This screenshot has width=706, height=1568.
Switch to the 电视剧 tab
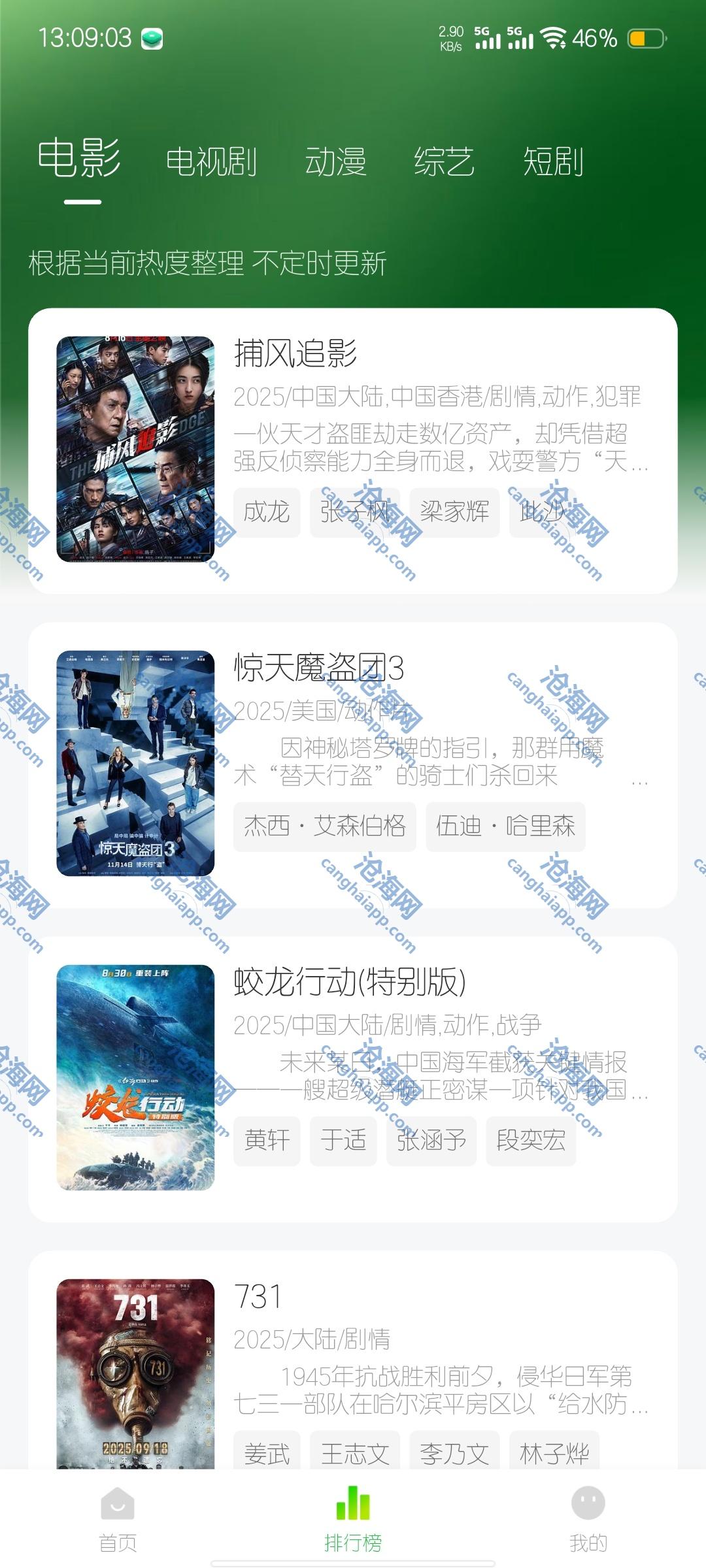click(211, 161)
